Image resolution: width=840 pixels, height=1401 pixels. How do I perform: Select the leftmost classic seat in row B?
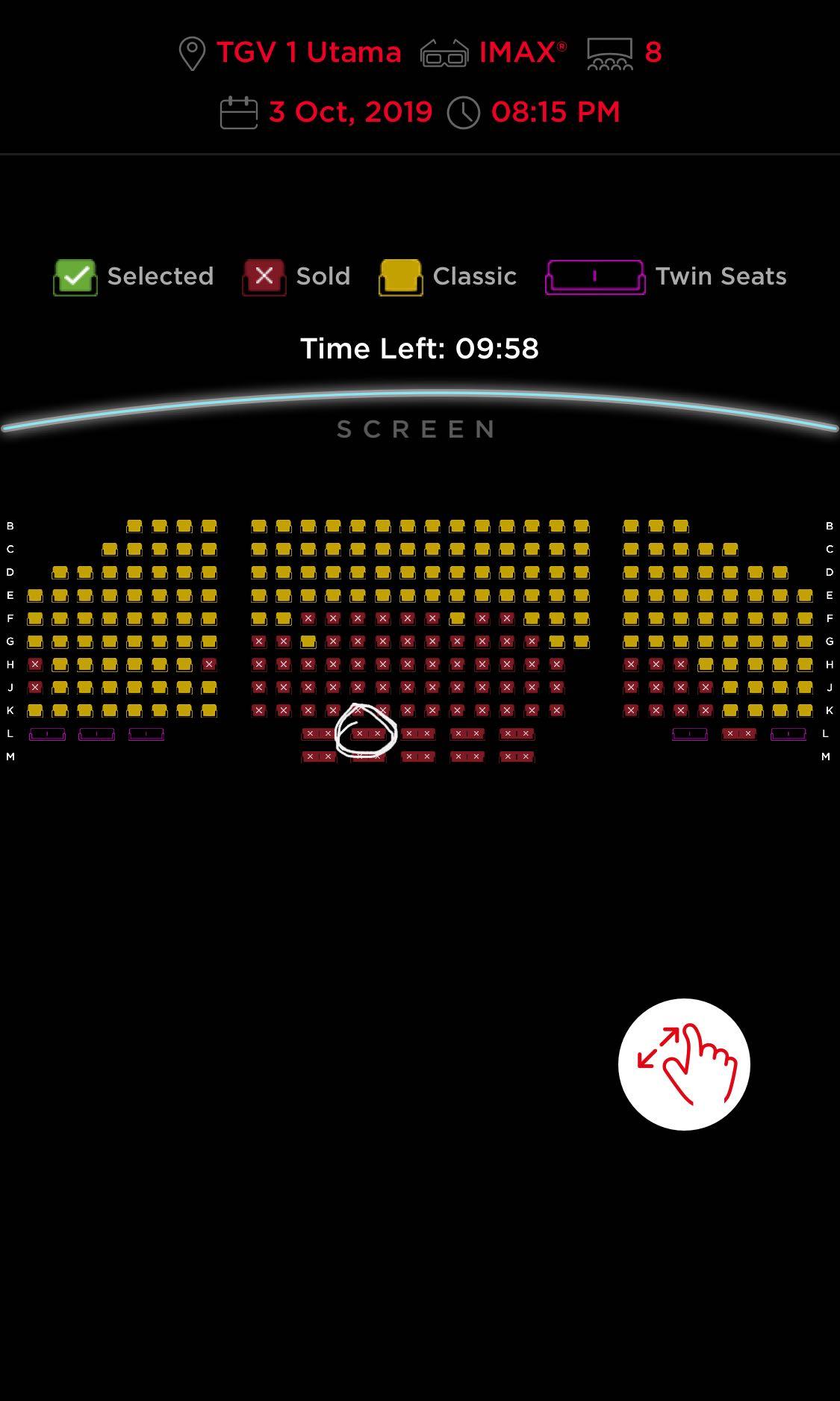tap(134, 526)
